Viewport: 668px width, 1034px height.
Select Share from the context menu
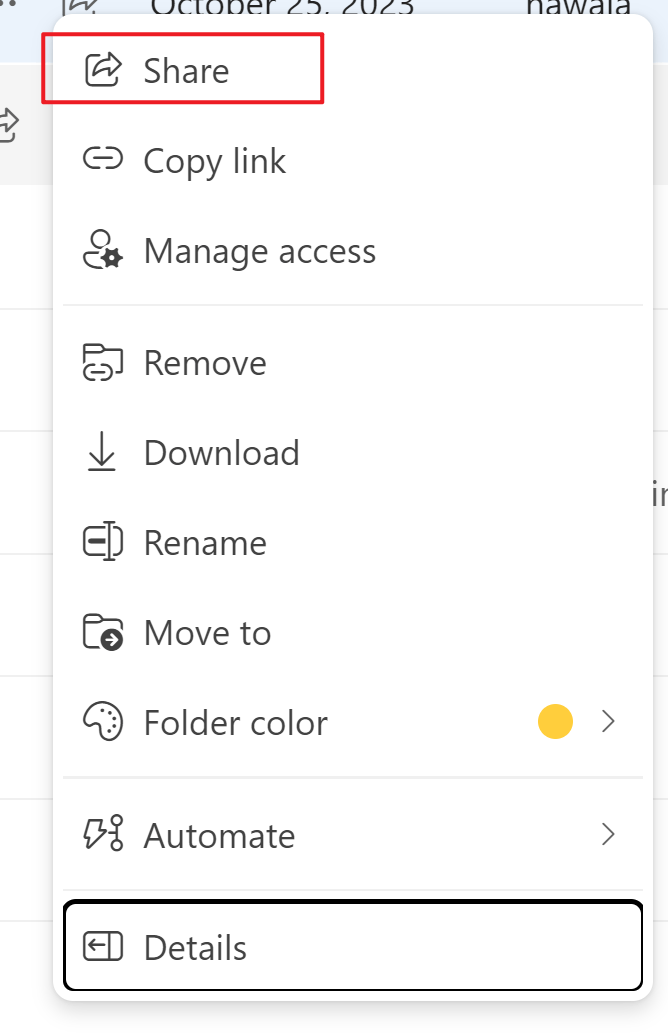[x=185, y=70]
